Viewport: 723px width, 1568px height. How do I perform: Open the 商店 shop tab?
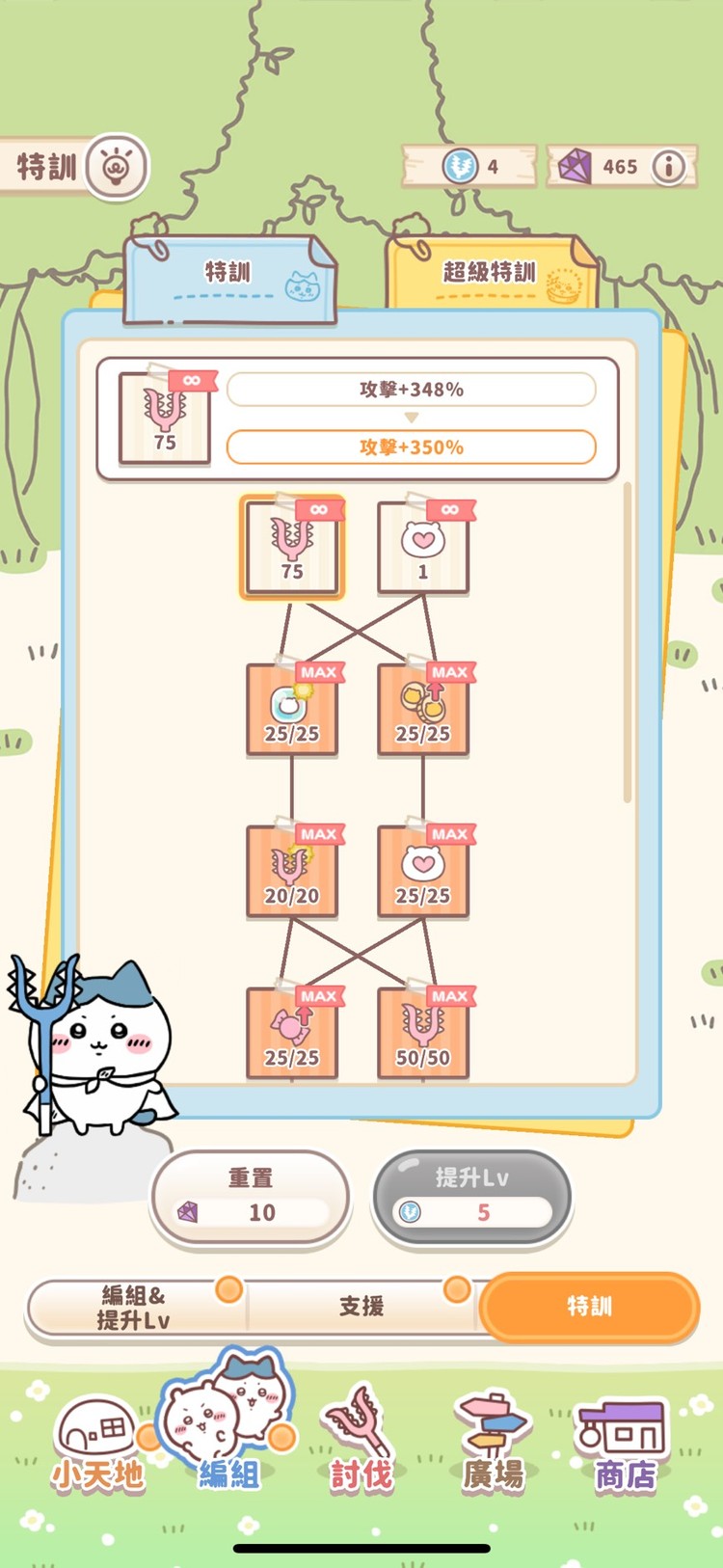click(625, 1444)
